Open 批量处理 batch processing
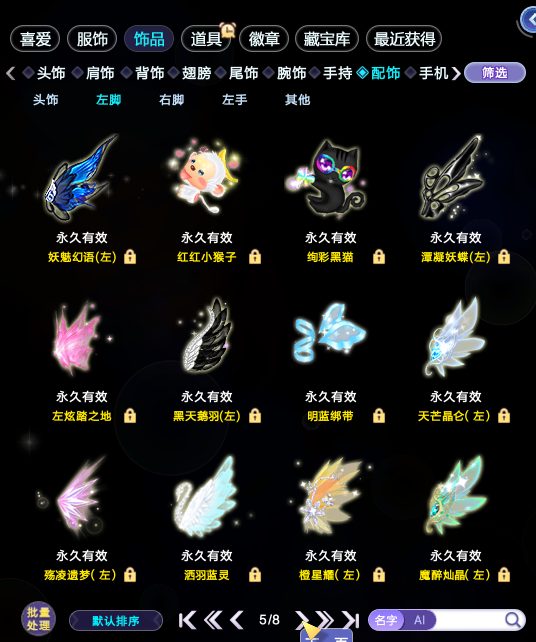Viewport: 536px width, 642px height. point(38,619)
